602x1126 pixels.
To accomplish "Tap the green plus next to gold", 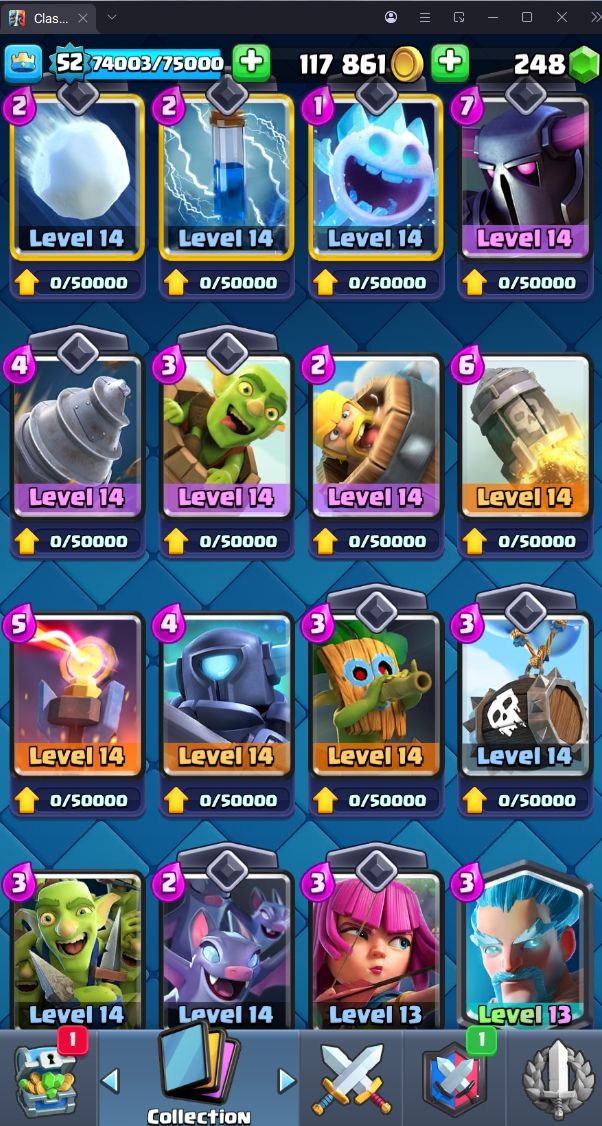I will click(450, 64).
